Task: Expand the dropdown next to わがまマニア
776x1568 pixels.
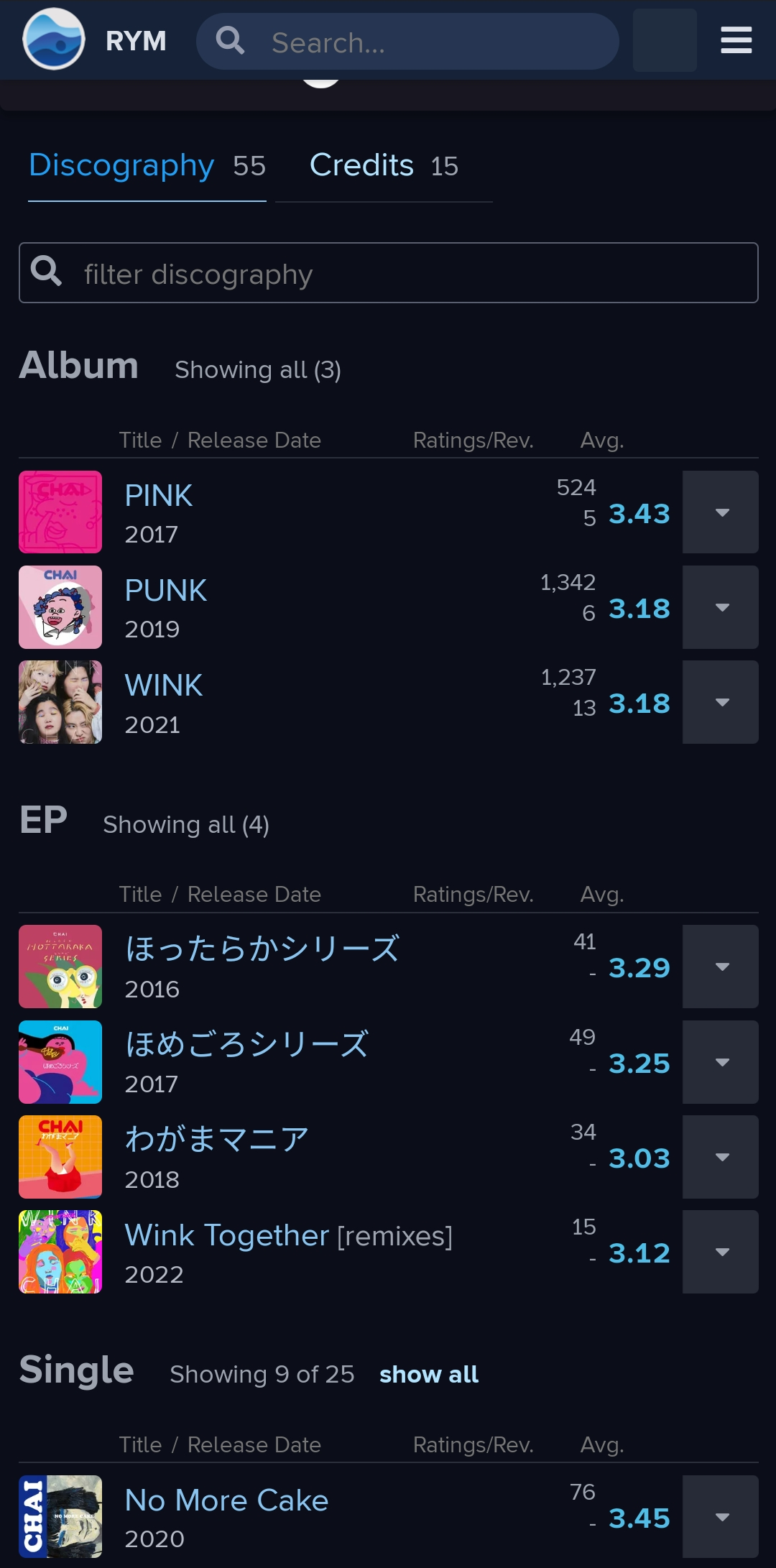Action: [720, 1157]
